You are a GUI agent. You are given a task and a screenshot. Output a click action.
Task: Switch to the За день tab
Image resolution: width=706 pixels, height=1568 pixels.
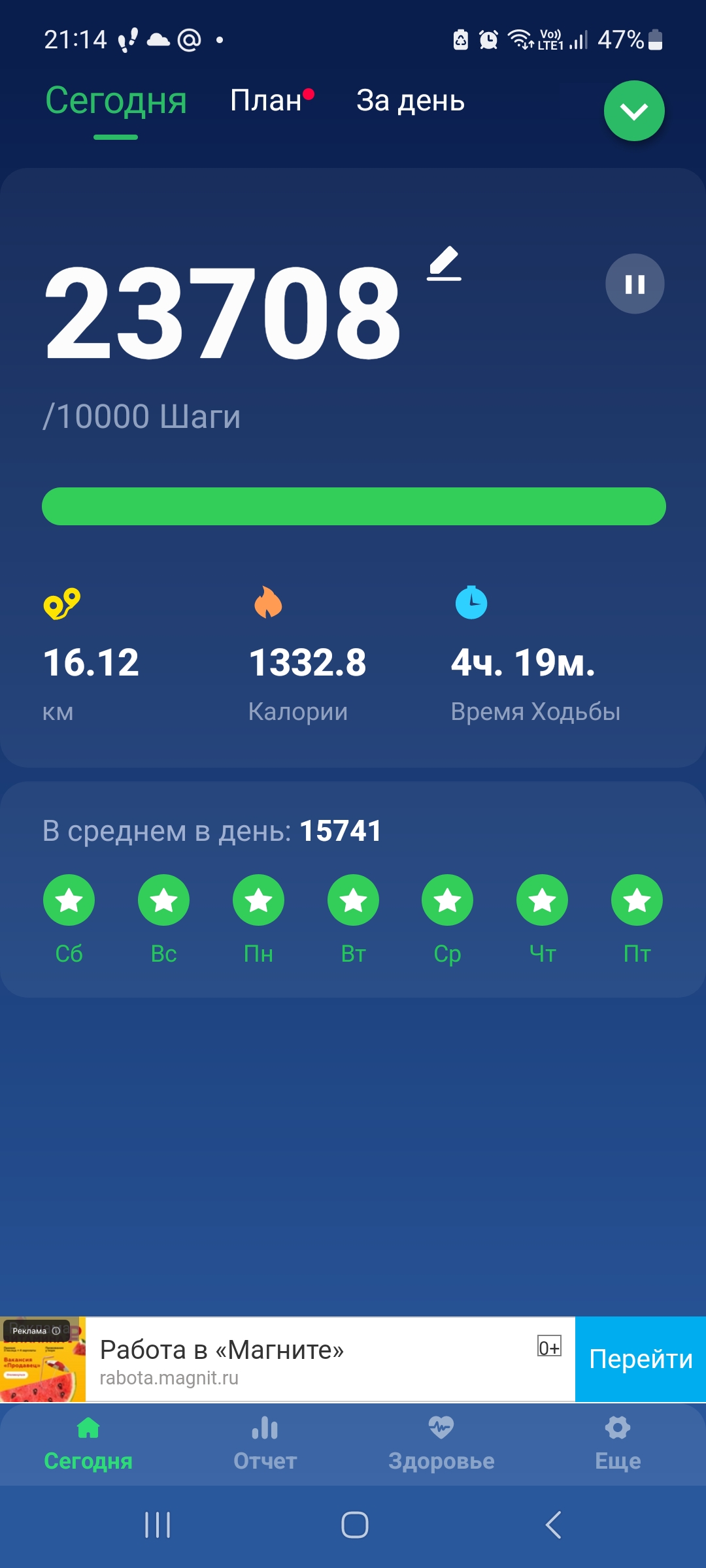(410, 101)
